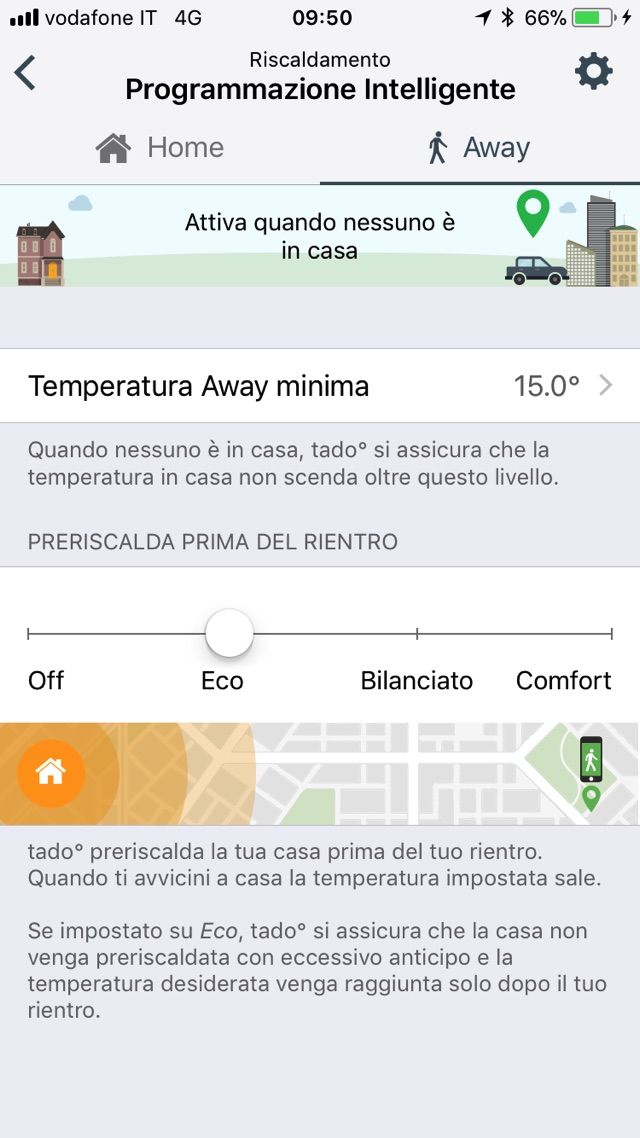Open Temperatura Away minima setting
This screenshot has width=640, height=1138.
click(x=320, y=386)
